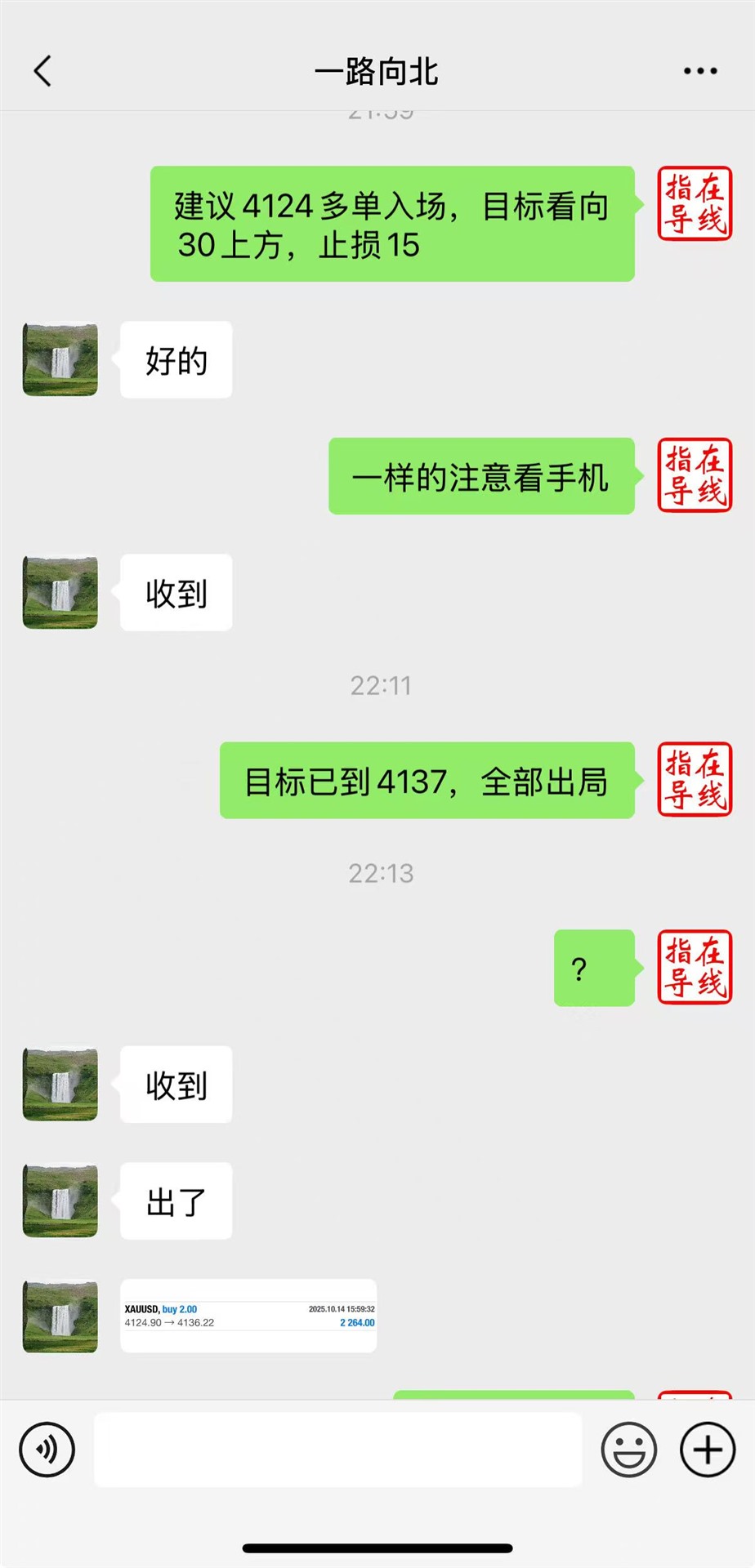View the XAUUSD trade screenshot image
Viewport: 755px width, 1568px height.
point(248,1316)
